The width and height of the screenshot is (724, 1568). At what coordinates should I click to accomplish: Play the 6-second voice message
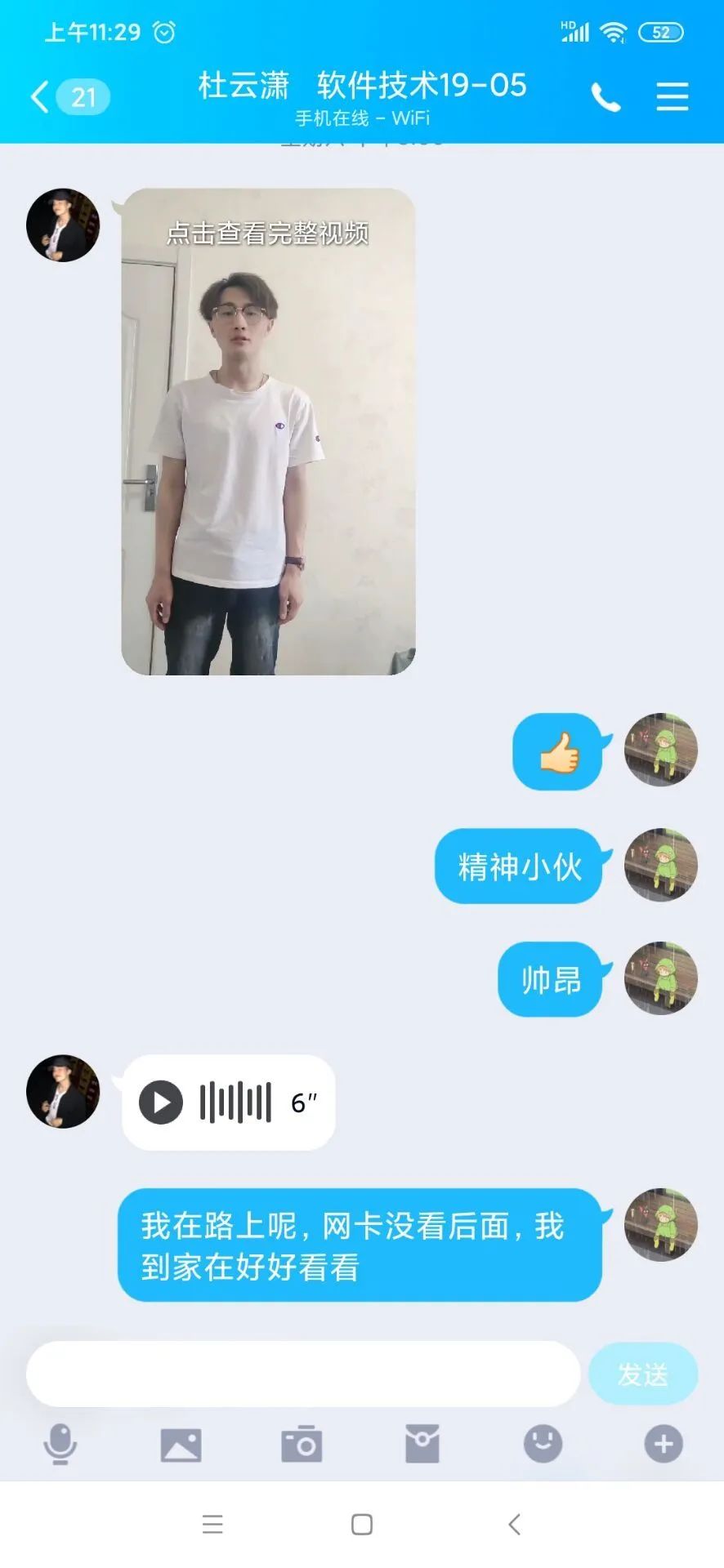pos(161,1103)
